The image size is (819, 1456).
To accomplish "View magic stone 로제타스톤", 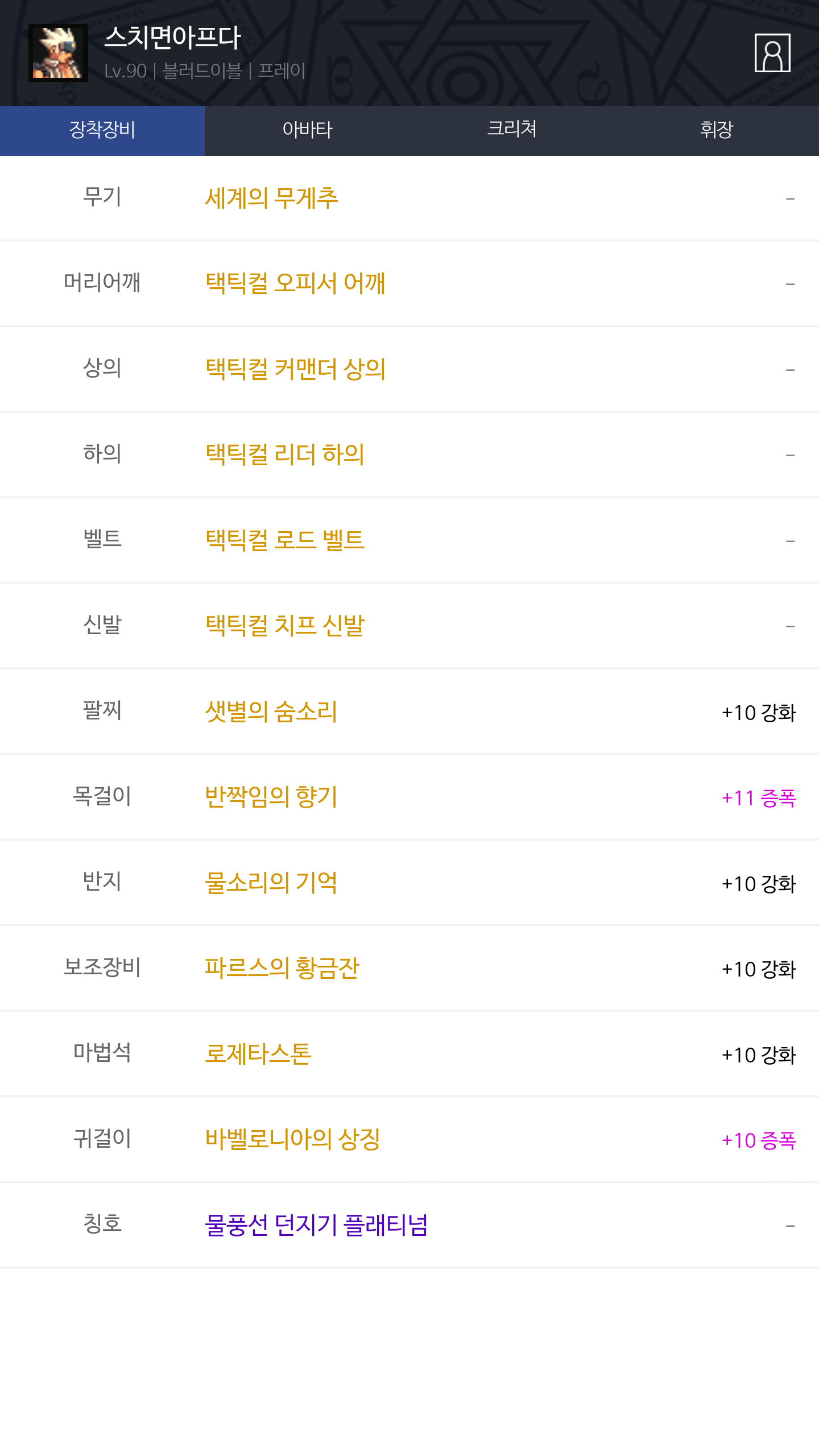I will click(x=258, y=1054).
